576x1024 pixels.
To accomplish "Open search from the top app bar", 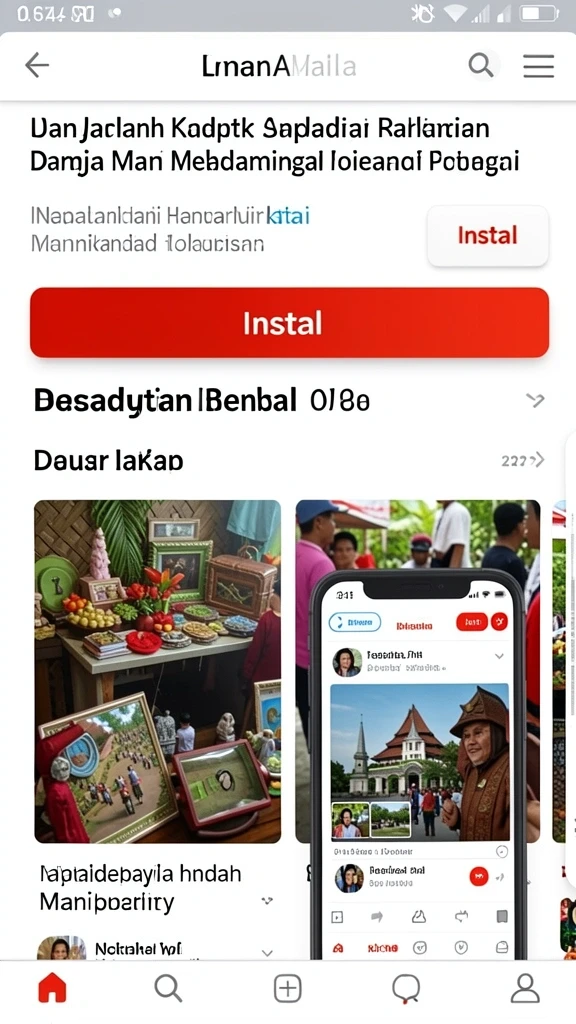I will (481, 65).
